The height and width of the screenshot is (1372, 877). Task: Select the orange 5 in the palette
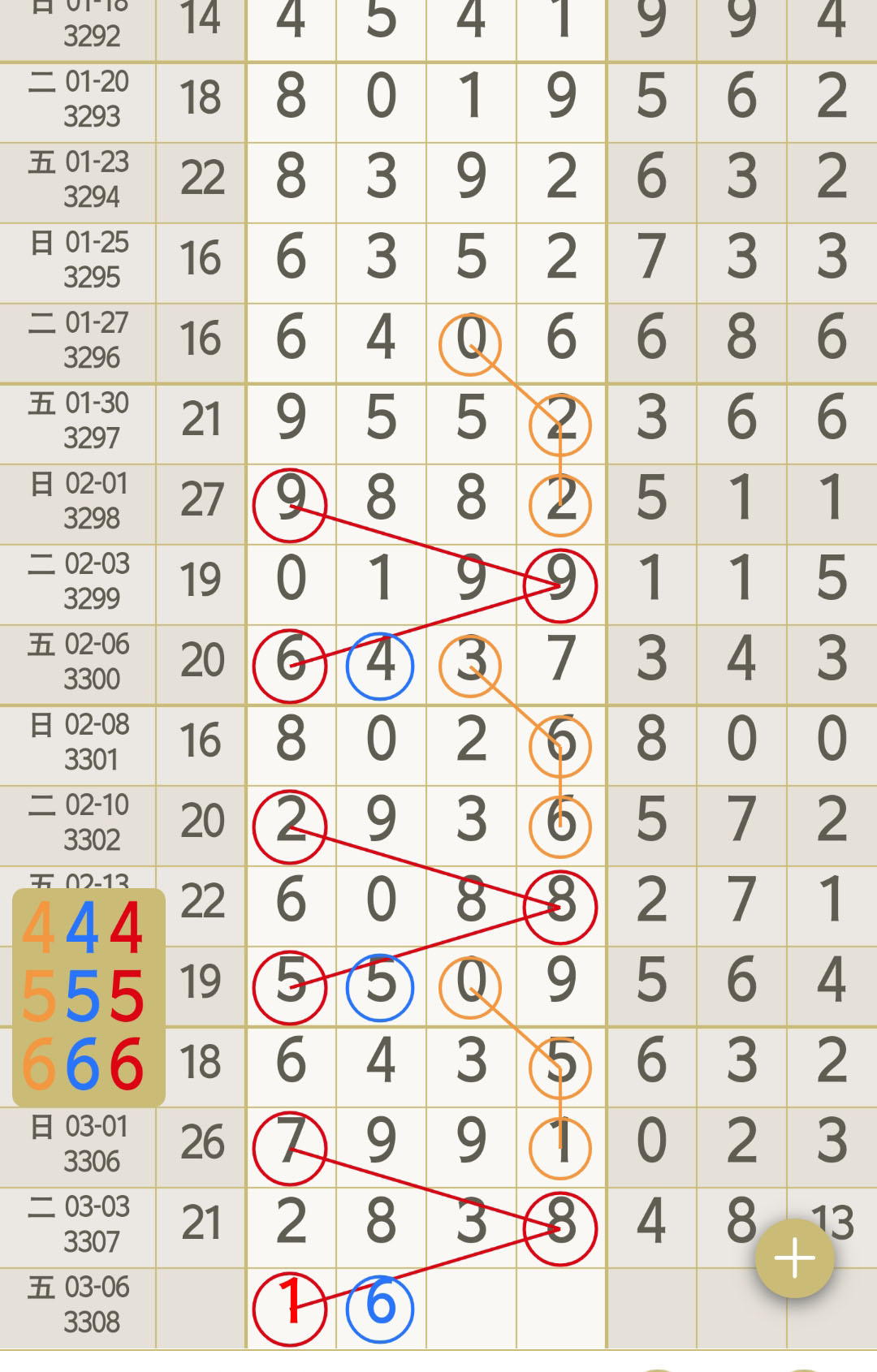[39, 996]
